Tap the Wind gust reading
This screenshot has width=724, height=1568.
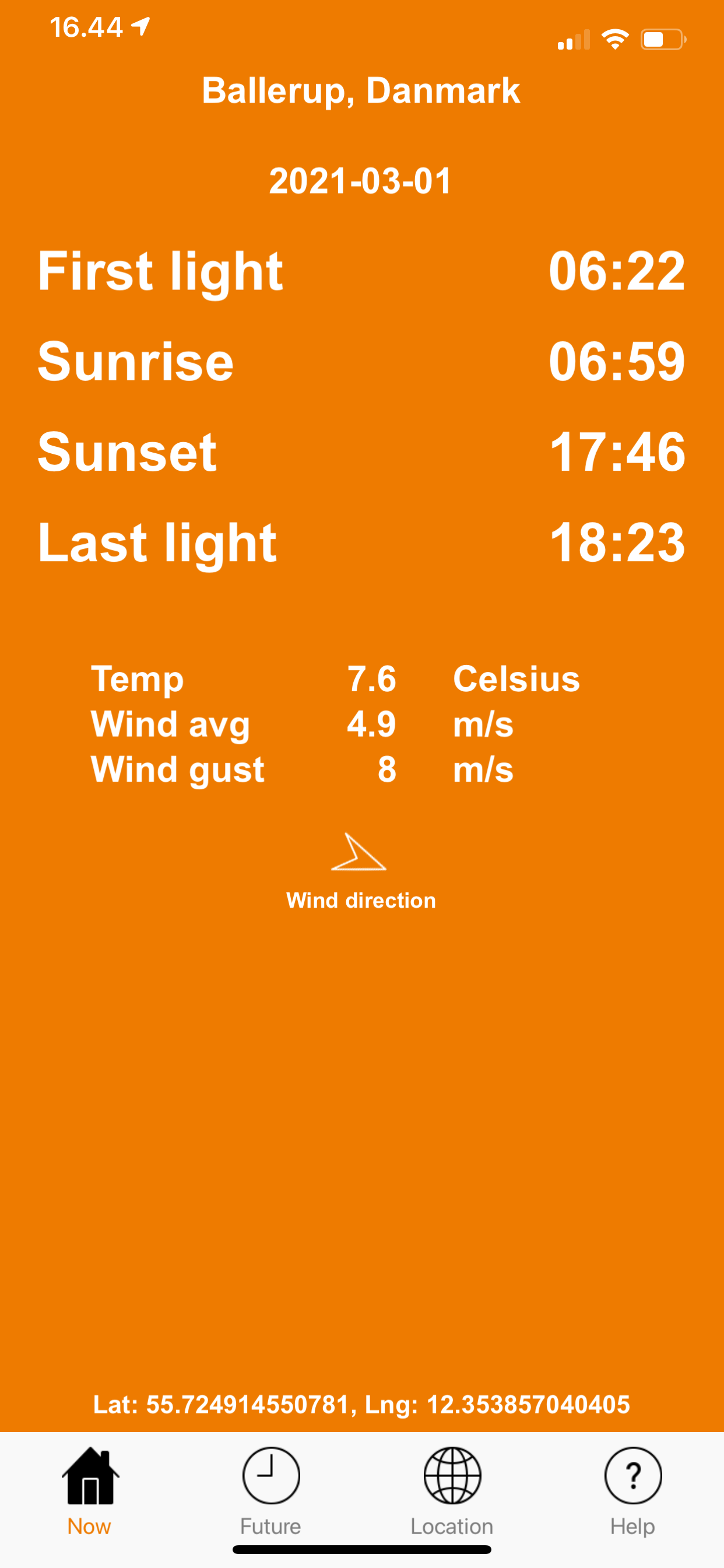tap(177, 769)
